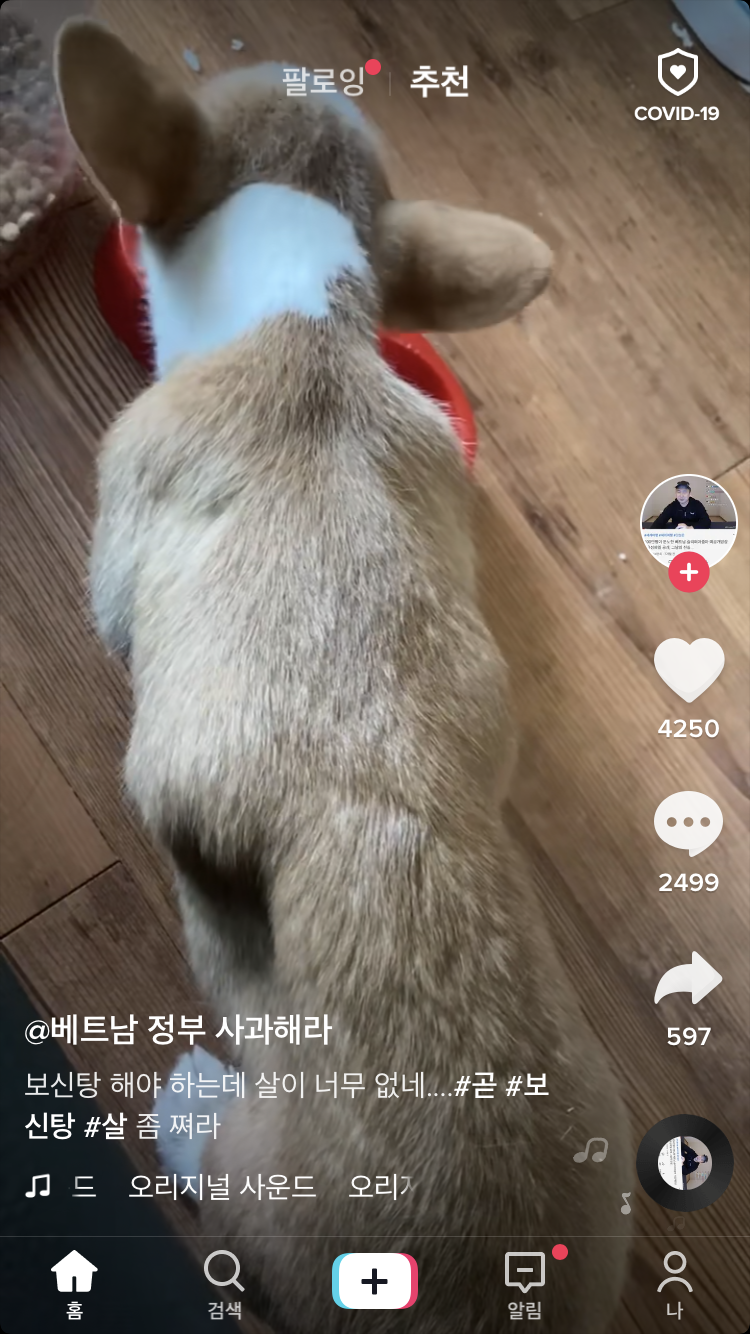Image resolution: width=750 pixels, height=1334 pixels.
Task: Open the COVID-19 info shield
Action: click(677, 86)
